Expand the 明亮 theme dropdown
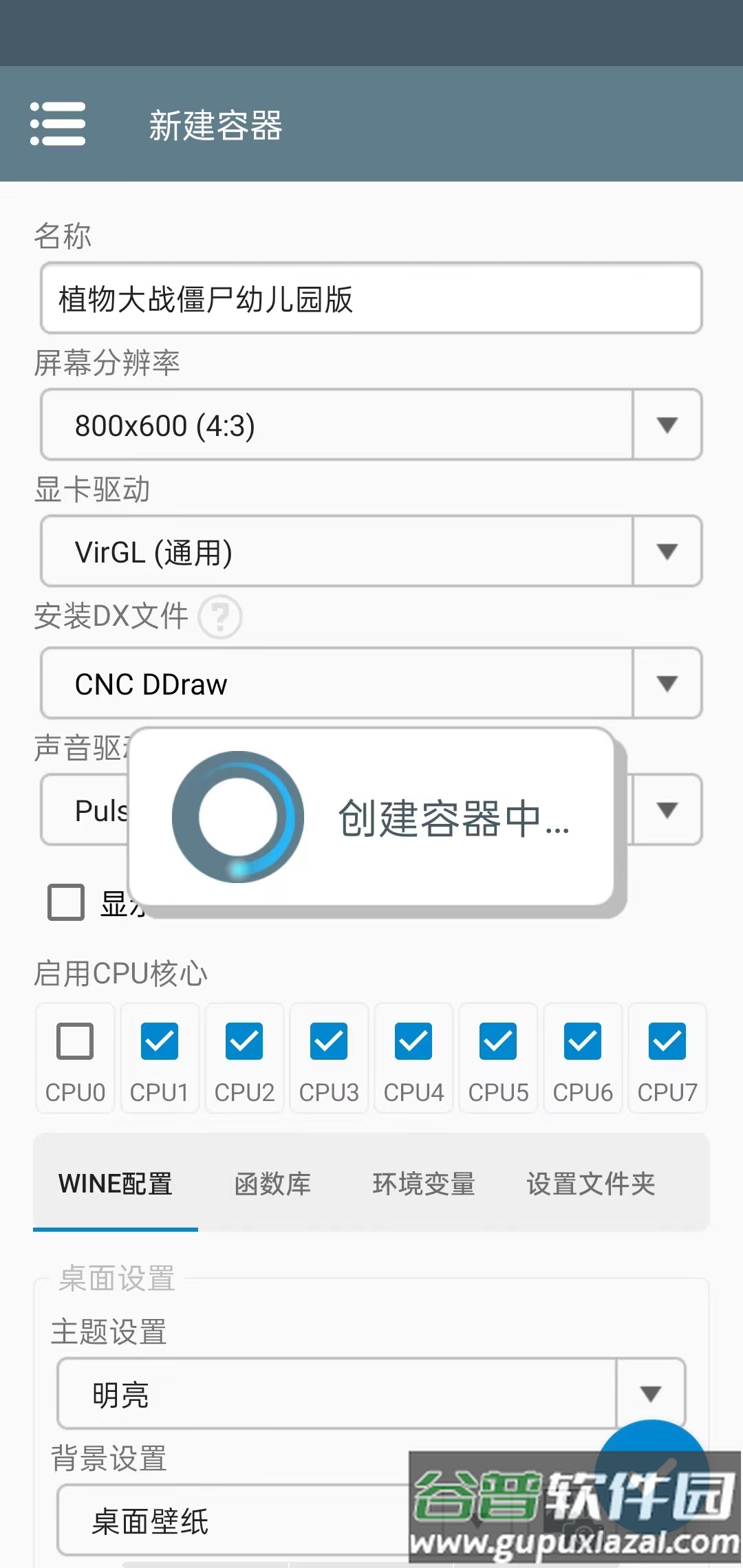743x1568 pixels. tap(649, 1395)
